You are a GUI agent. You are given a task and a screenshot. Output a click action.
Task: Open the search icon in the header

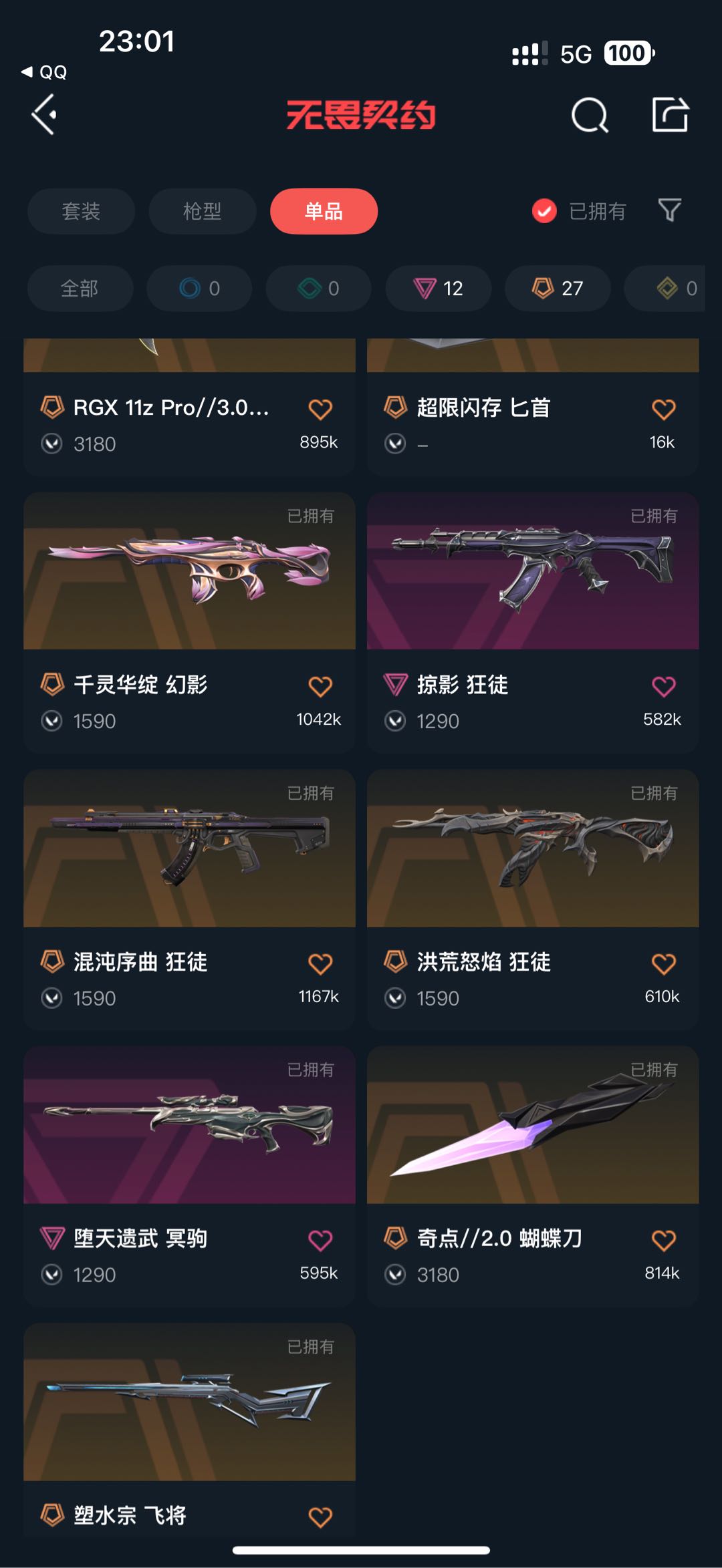[590, 116]
